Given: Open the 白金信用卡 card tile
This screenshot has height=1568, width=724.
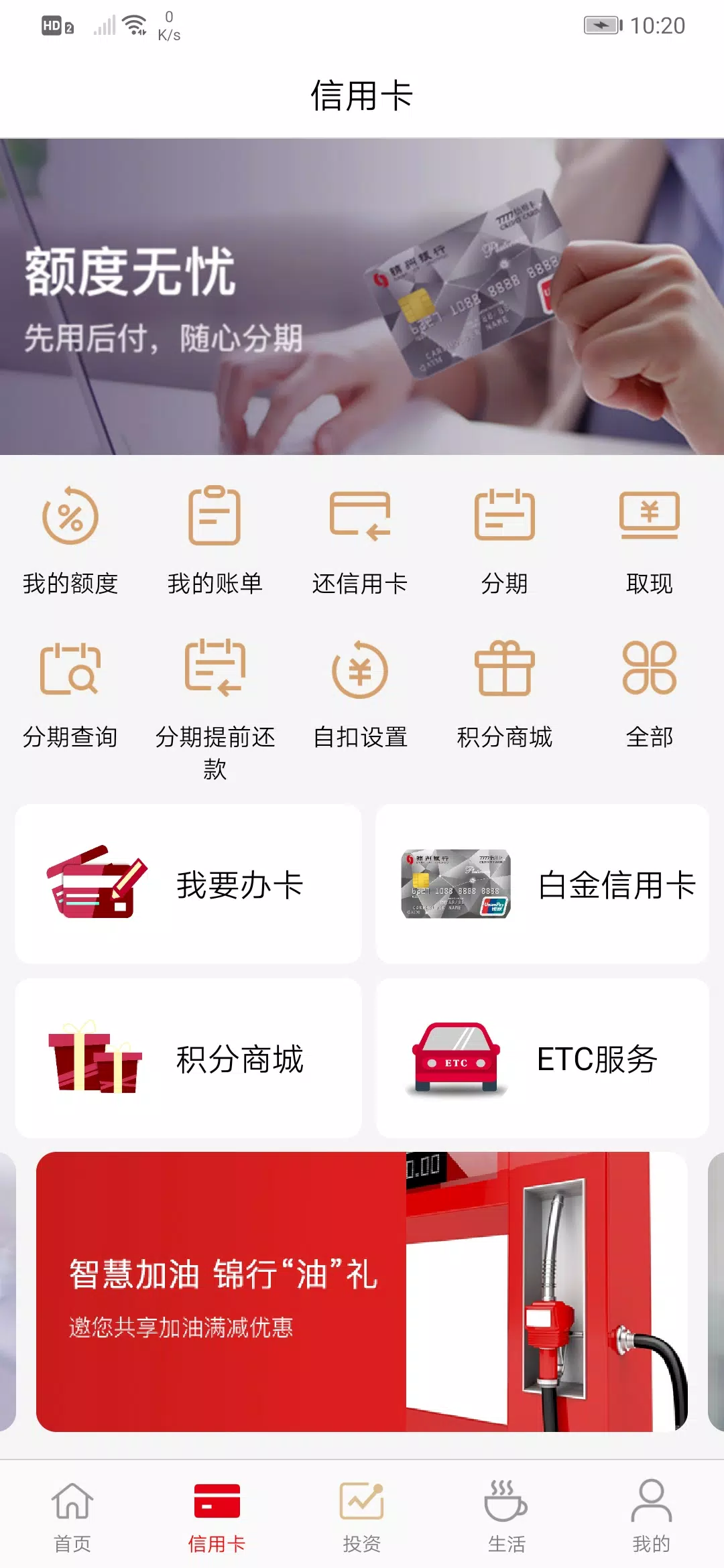Looking at the screenshot, I should pyautogui.click(x=542, y=884).
